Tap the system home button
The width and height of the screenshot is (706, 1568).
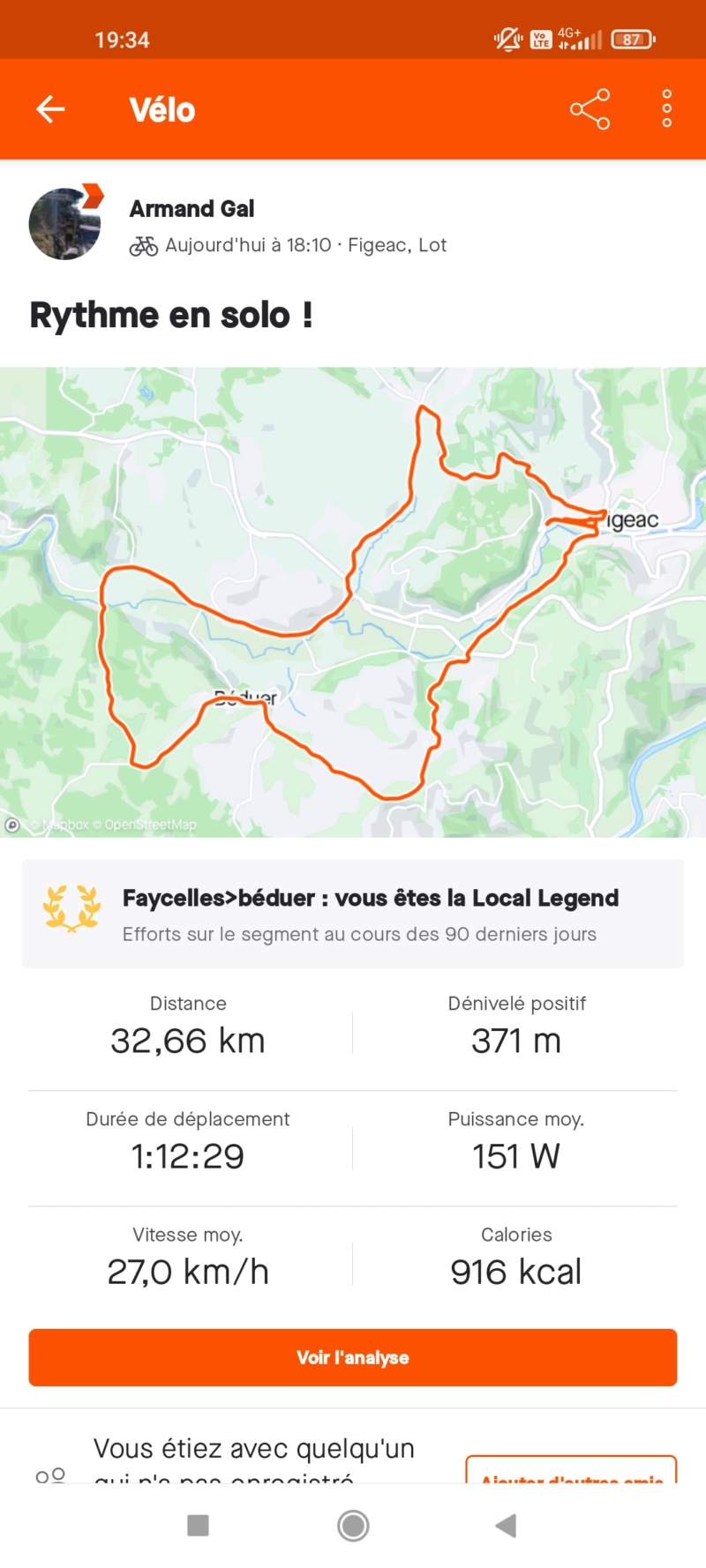pyautogui.click(x=353, y=1526)
